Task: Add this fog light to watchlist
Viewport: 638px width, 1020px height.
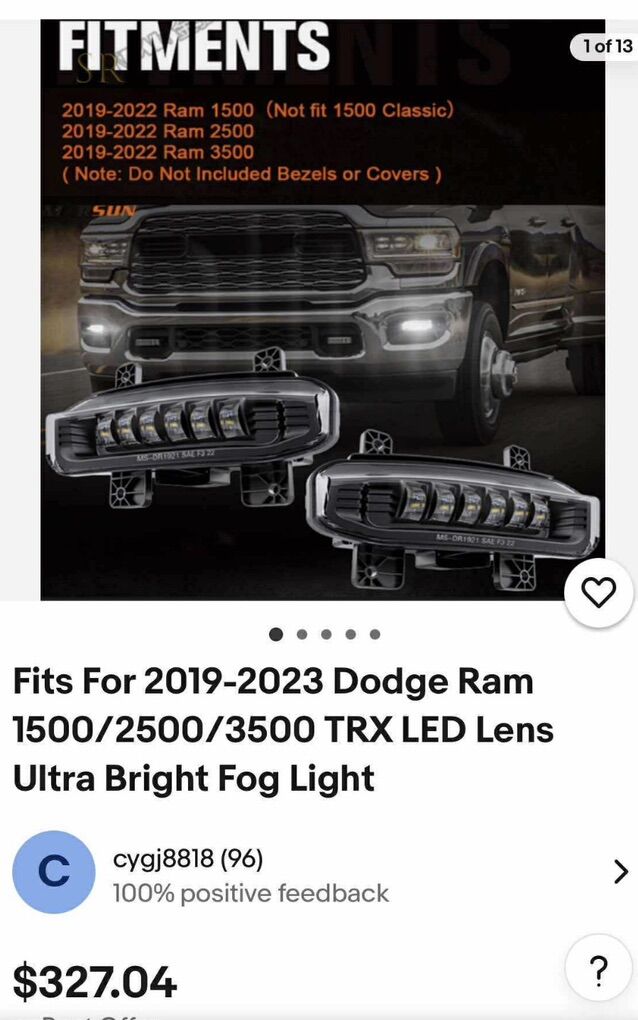Action: pyautogui.click(x=598, y=593)
